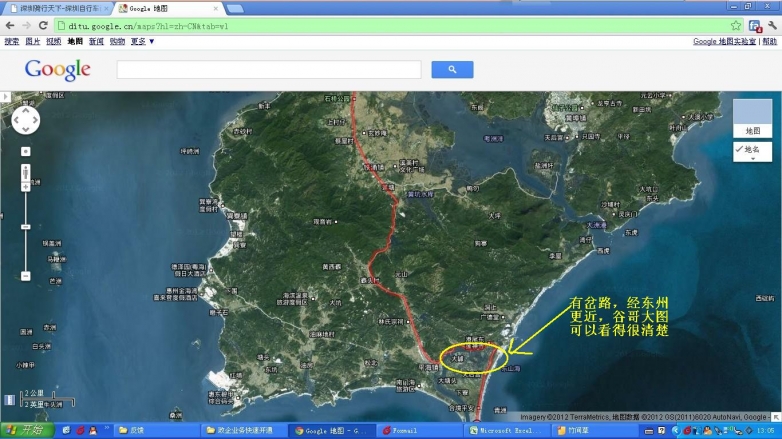Expand the 更多 menu
Viewport: 782px width, 439px height.
(143, 42)
